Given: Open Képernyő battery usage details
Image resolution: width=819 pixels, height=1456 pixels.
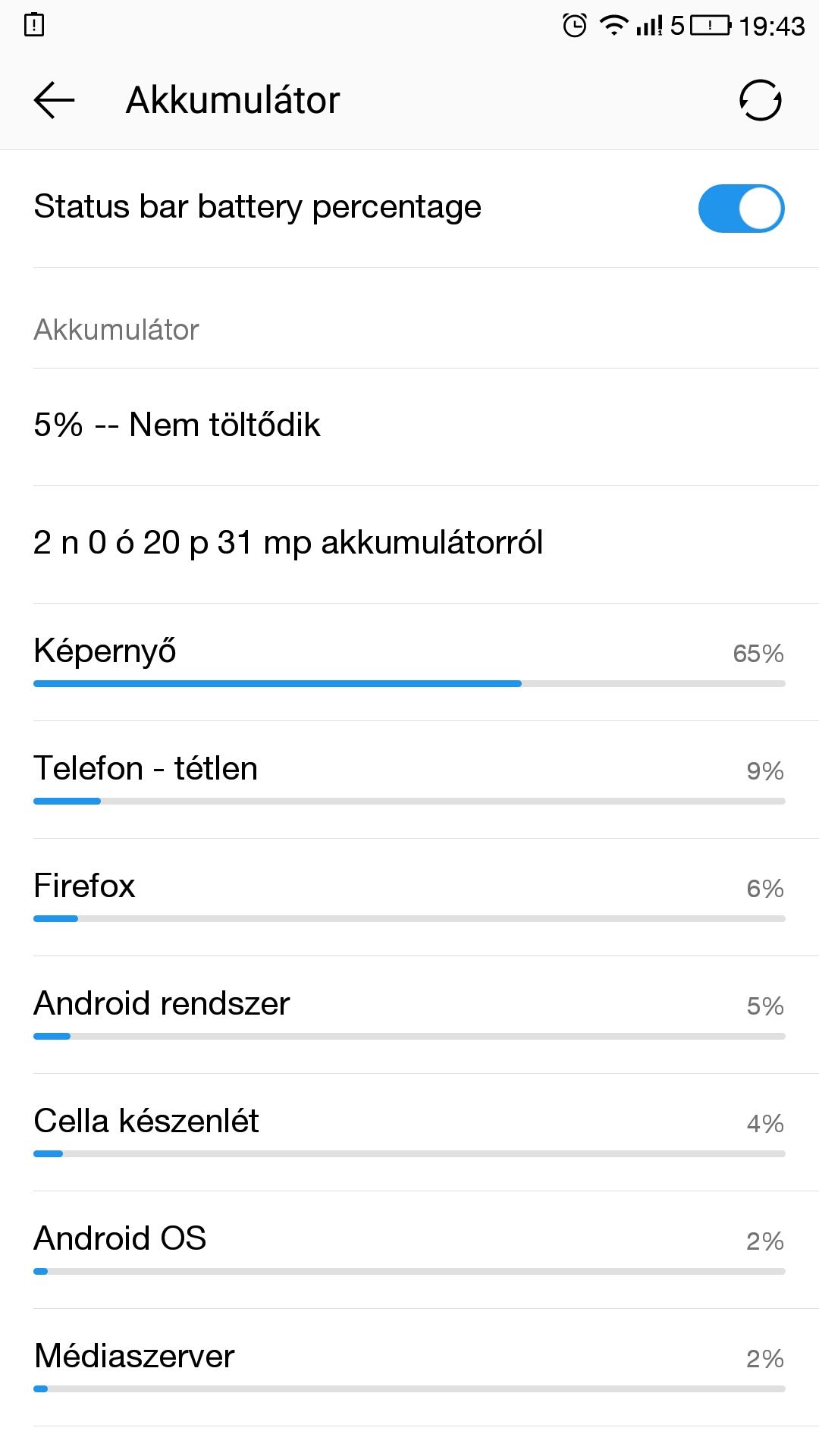Looking at the screenshot, I should tap(409, 661).
